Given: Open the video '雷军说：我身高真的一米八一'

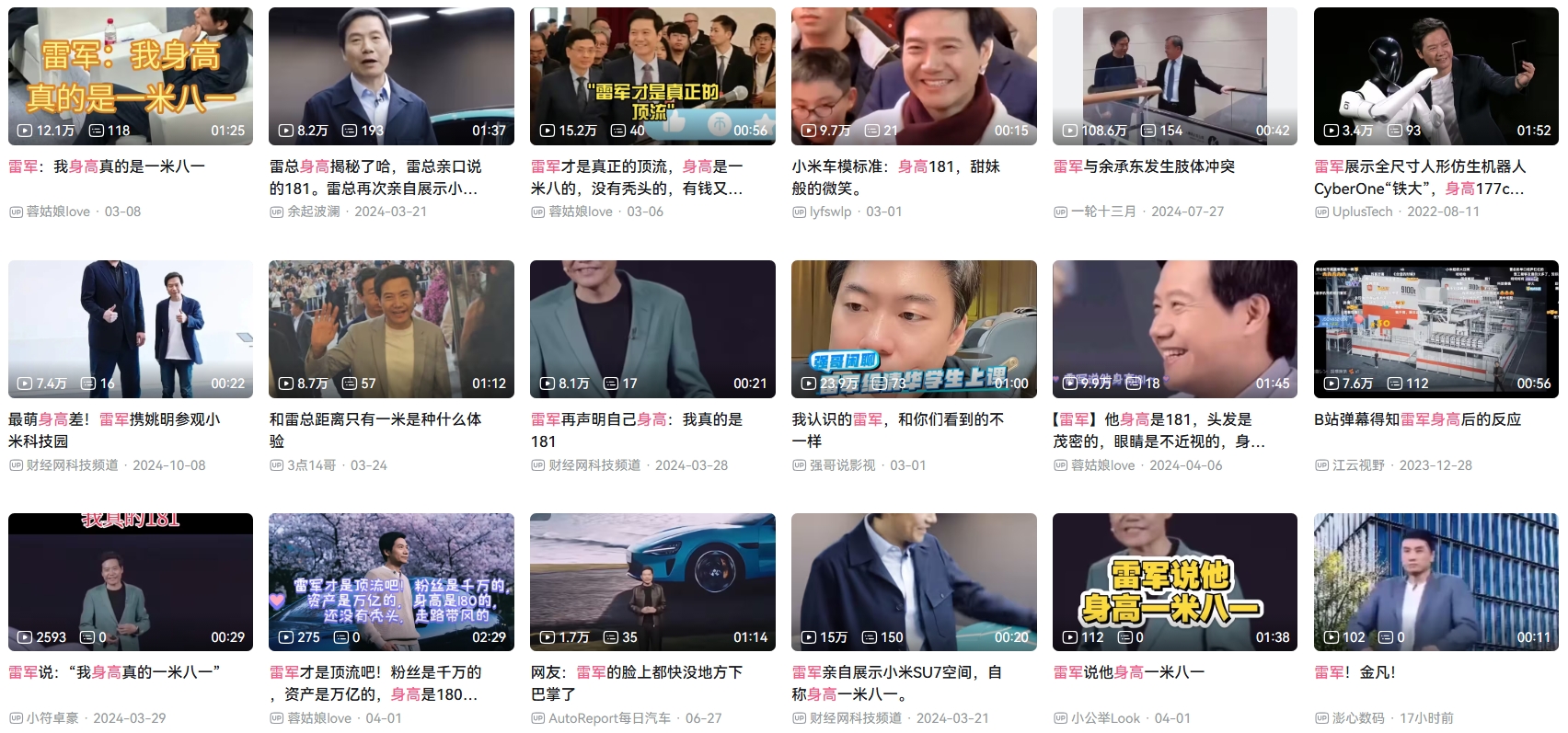Looking at the screenshot, I should pyautogui.click(x=130, y=581).
